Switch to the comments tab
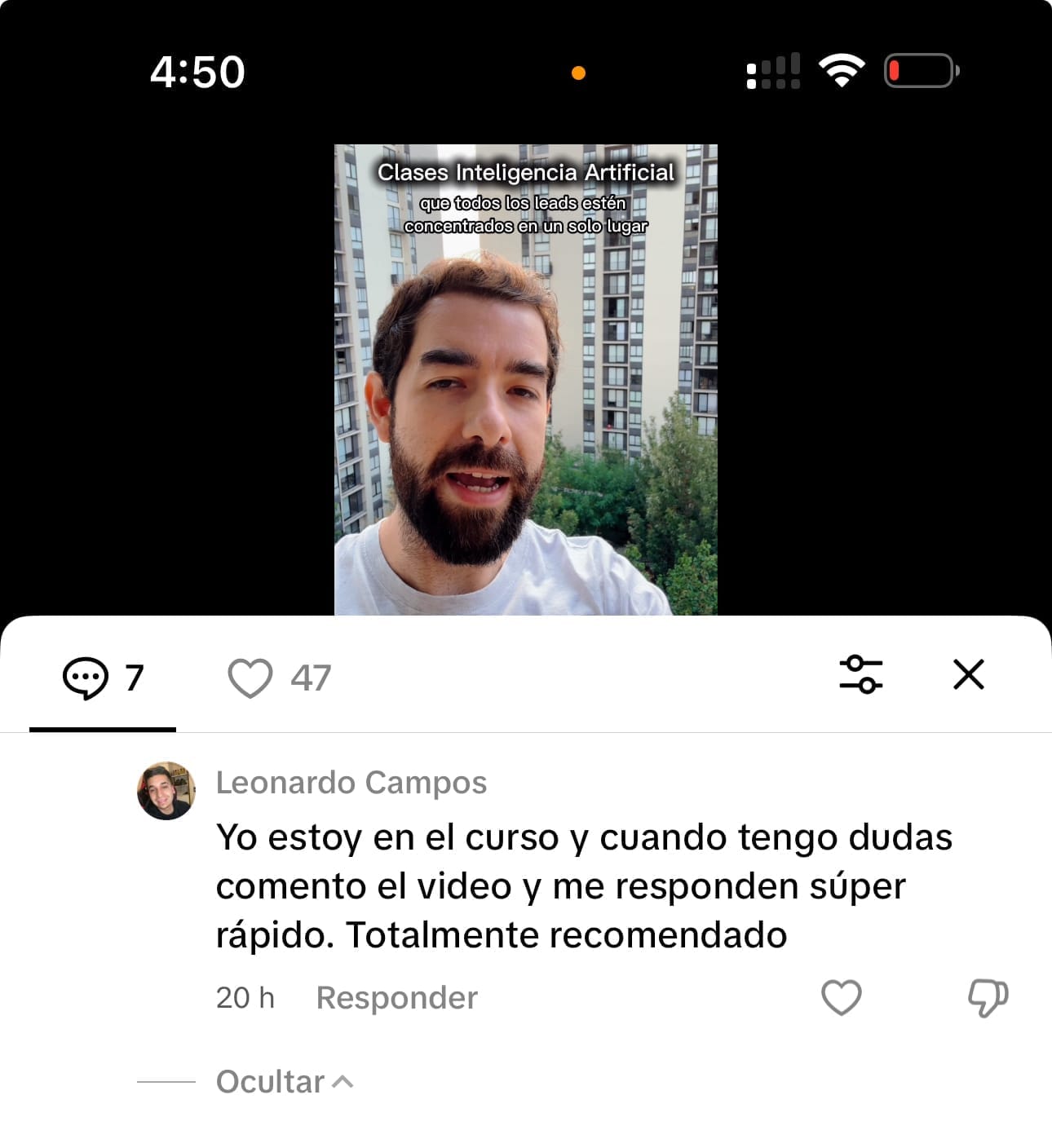The height and width of the screenshot is (1148, 1052). pyautogui.click(x=103, y=678)
